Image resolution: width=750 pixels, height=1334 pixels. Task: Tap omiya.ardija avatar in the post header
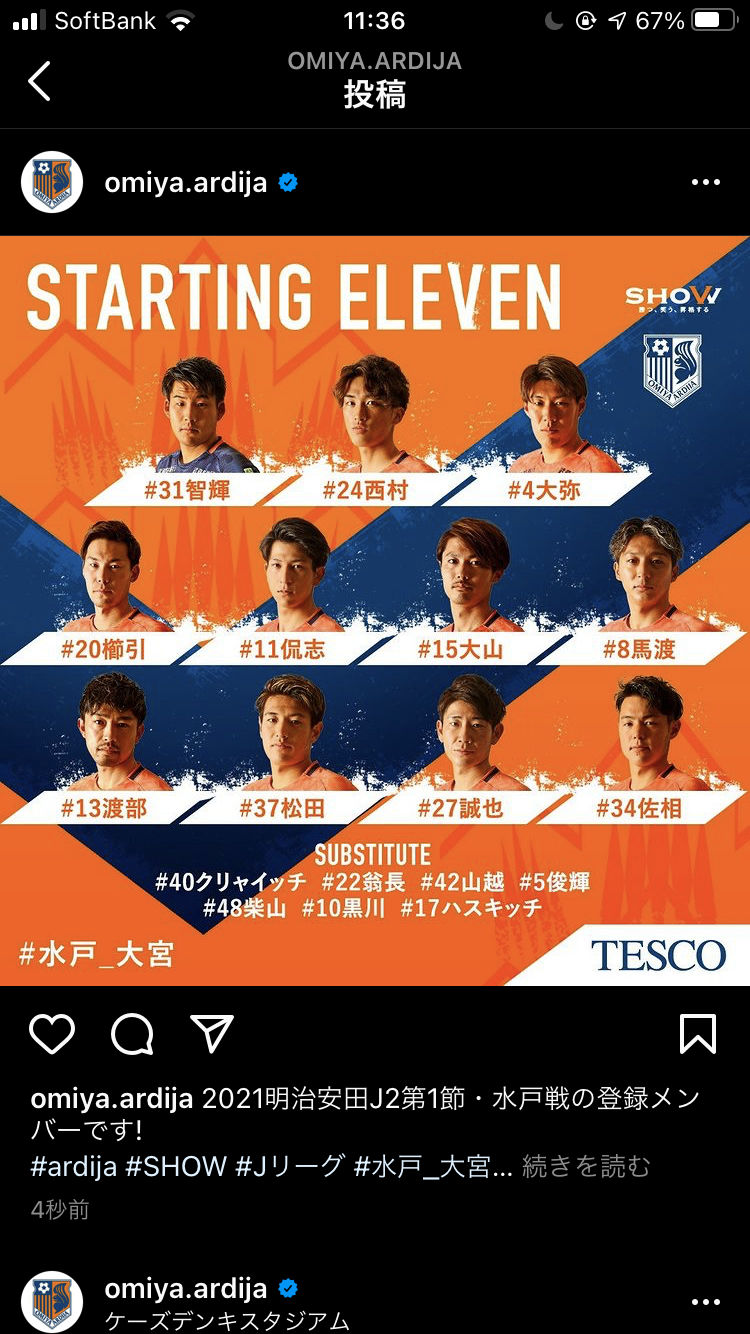pyautogui.click(x=52, y=182)
